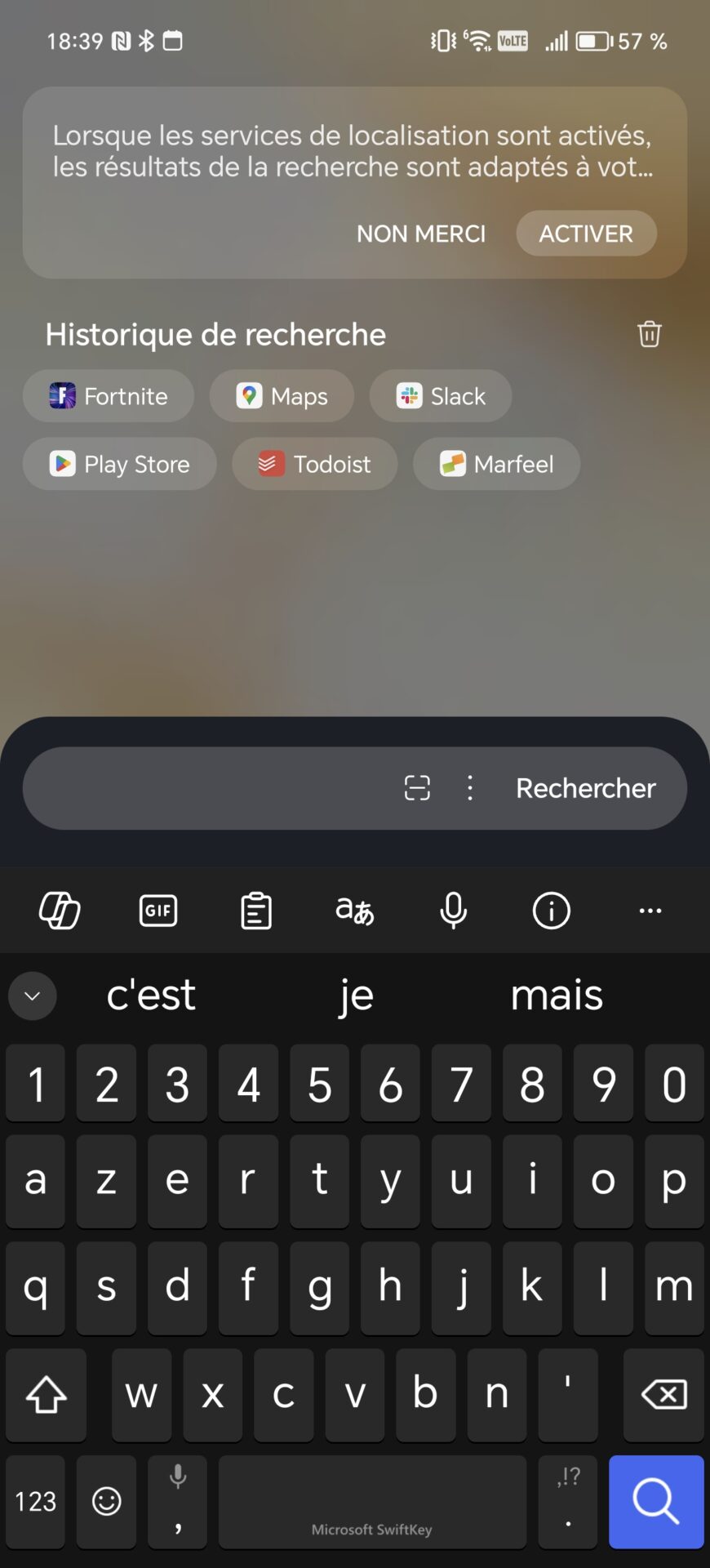This screenshot has height=1568, width=710.
Task: Open the scan icon in search bar
Action: pyautogui.click(x=417, y=788)
